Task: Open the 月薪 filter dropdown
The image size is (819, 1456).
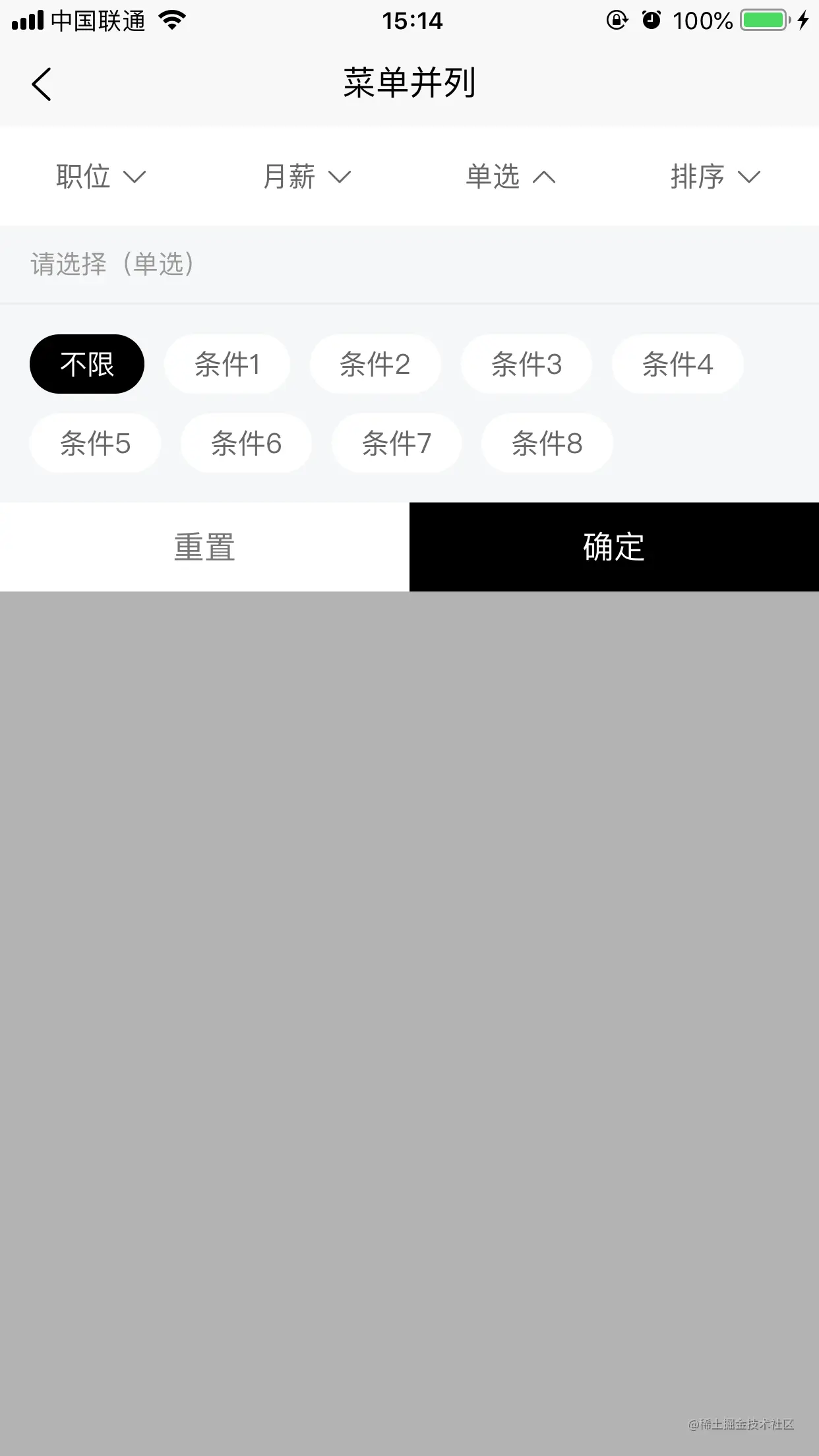Action: (307, 177)
